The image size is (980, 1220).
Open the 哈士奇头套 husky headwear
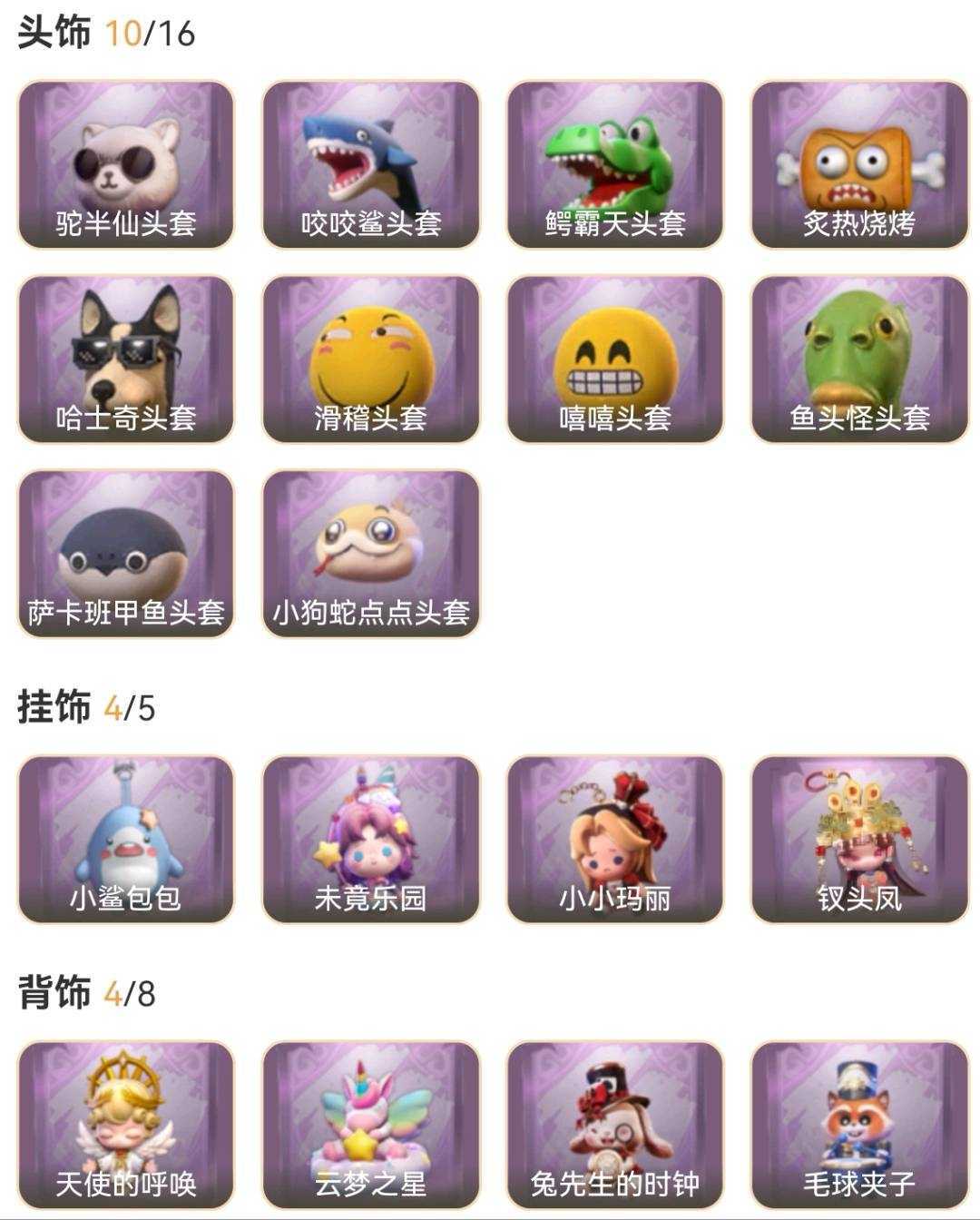[126, 359]
